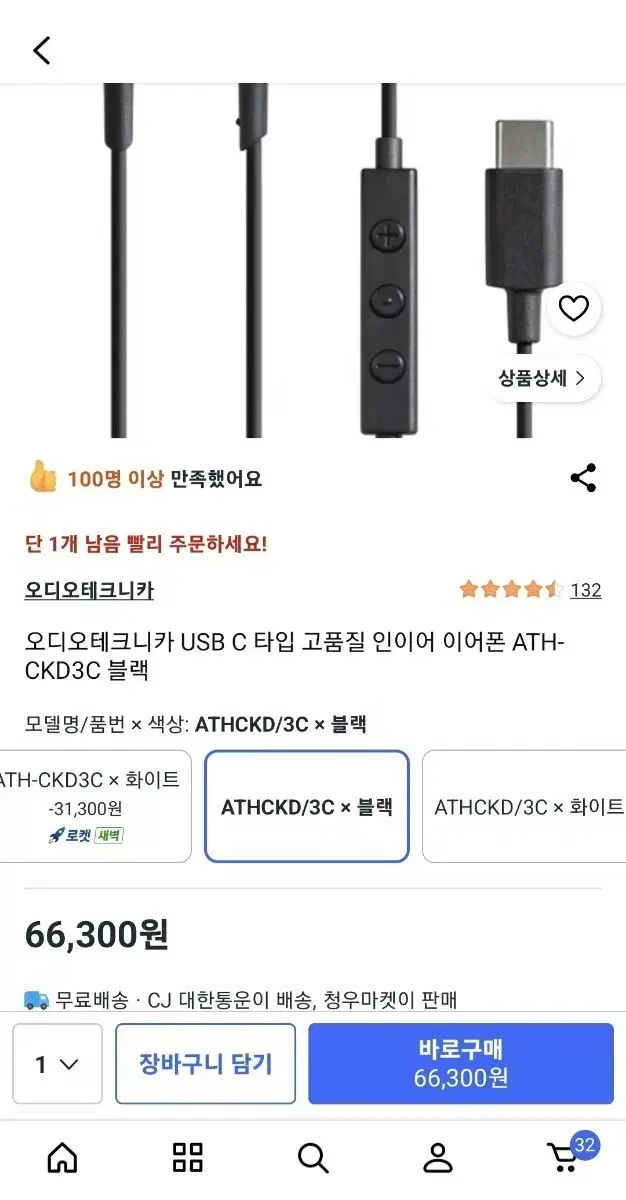This screenshot has height=1200, width=626.
Task: Add this earphone to wishlist with the heart
Action: coord(573,309)
